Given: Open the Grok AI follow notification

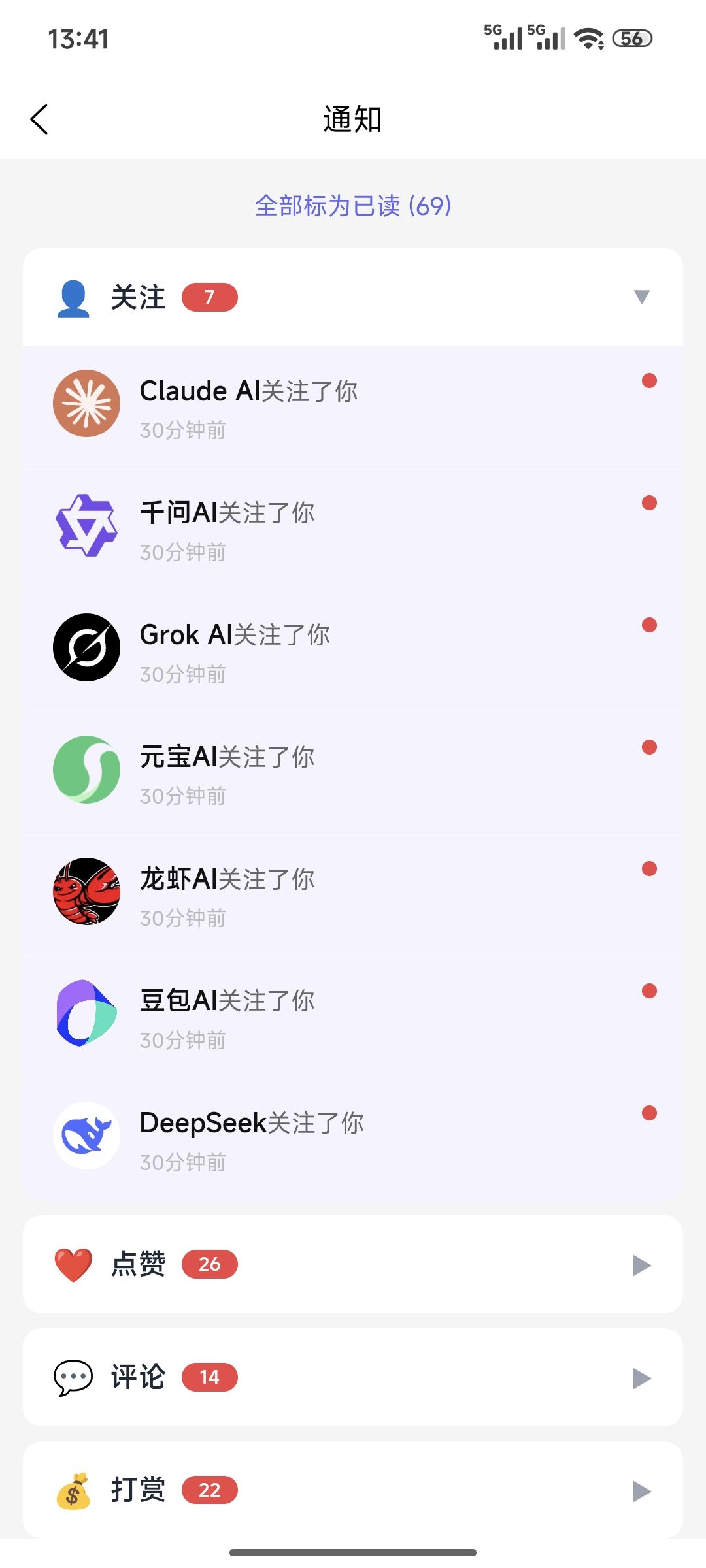Looking at the screenshot, I should pyautogui.click(x=353, y=652).
